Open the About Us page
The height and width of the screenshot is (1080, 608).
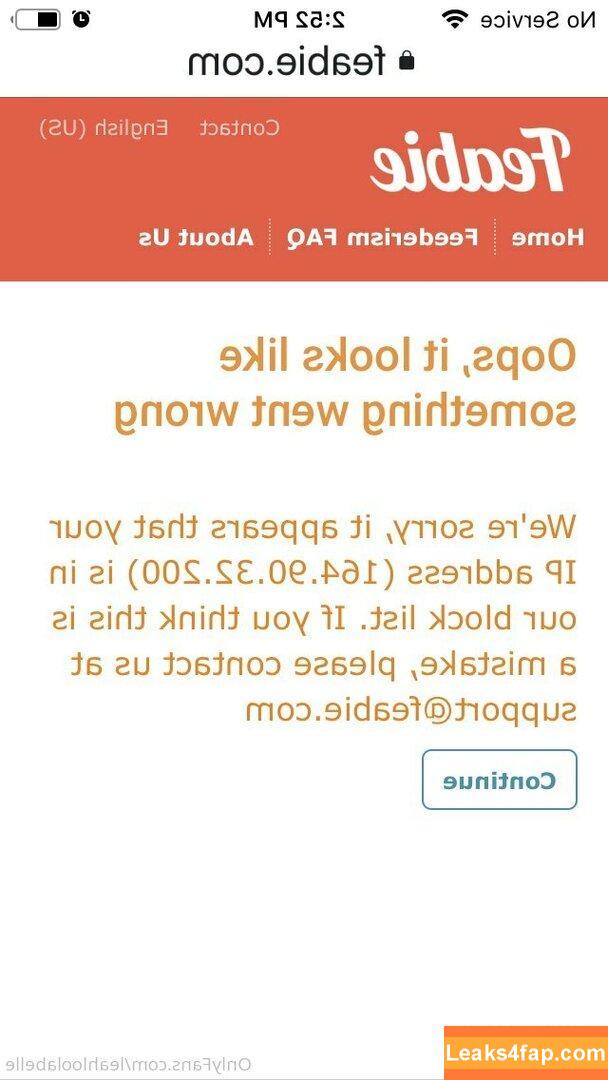(x=196, y=238)
